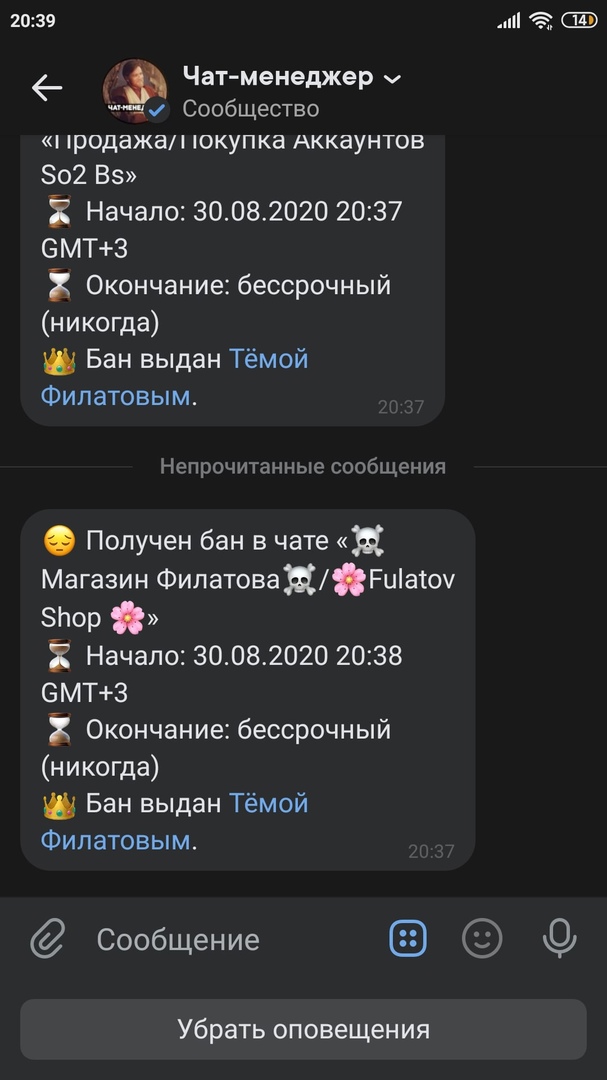Go back to the conversations list
The height and width of the screenshot is (1080, 607).
pos(47,88)
